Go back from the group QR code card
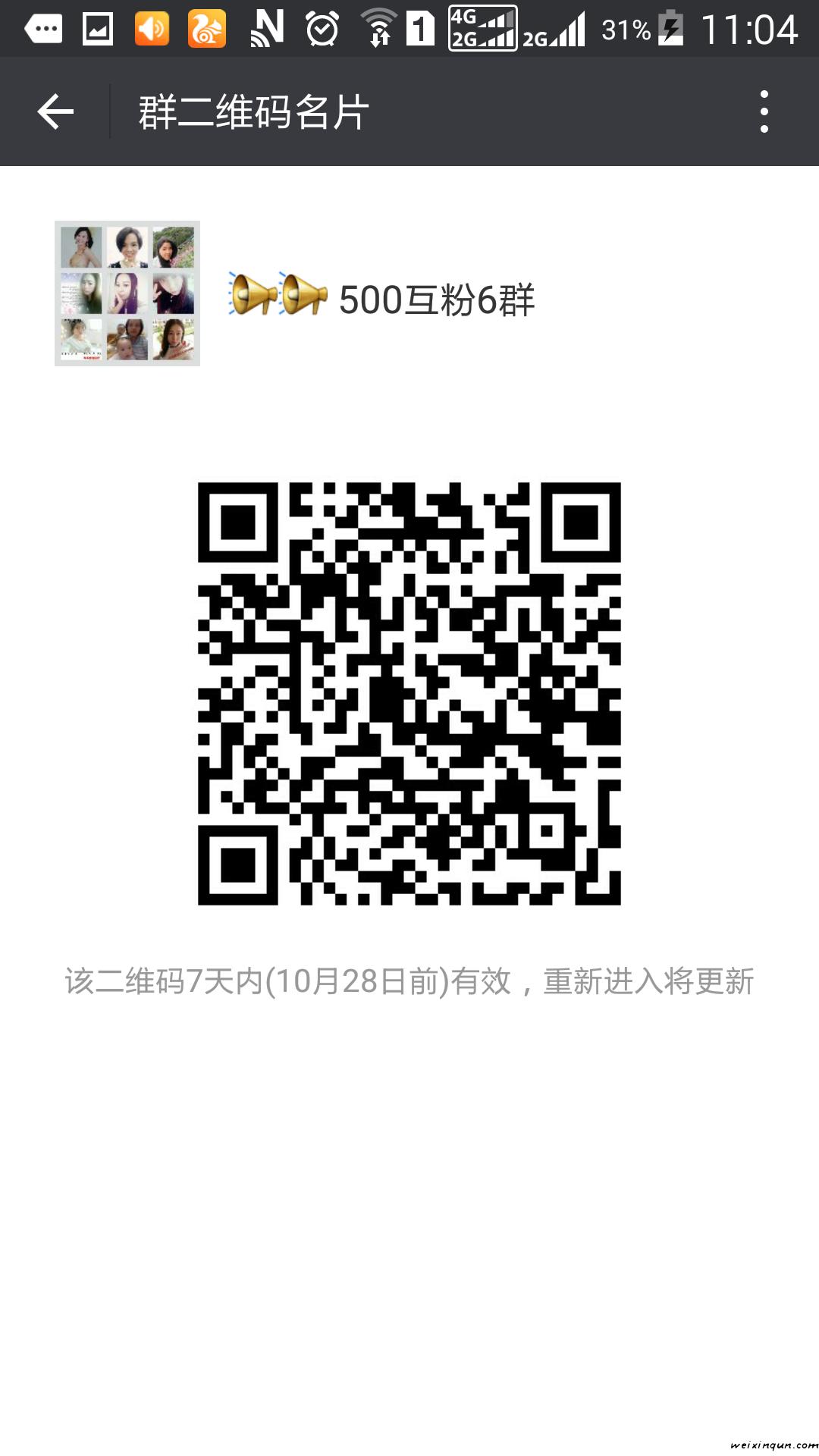Viewport: 819px width, 1456px height. 55,111
